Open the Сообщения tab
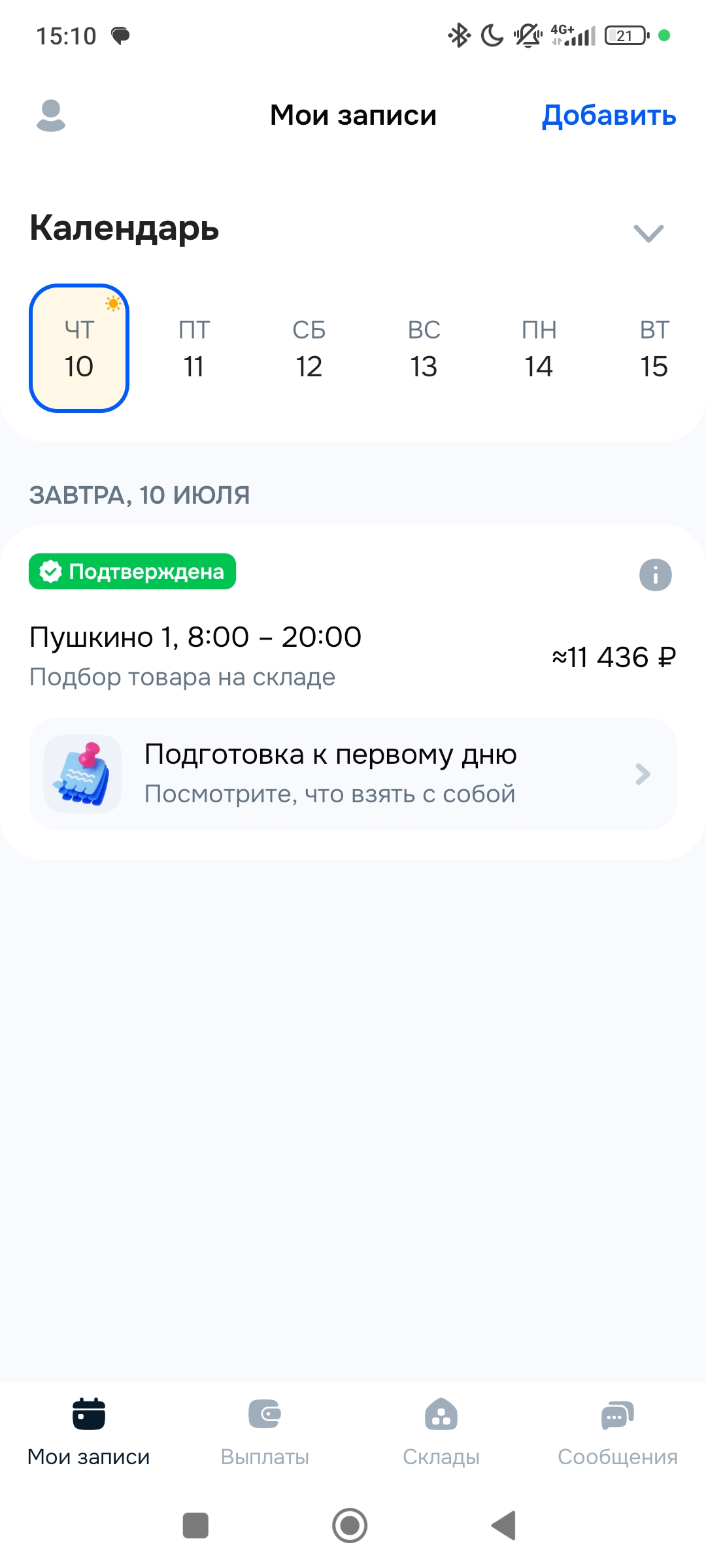Image resolution: width=706 pixels, height=1568 pixels. tap(617, 1431)
